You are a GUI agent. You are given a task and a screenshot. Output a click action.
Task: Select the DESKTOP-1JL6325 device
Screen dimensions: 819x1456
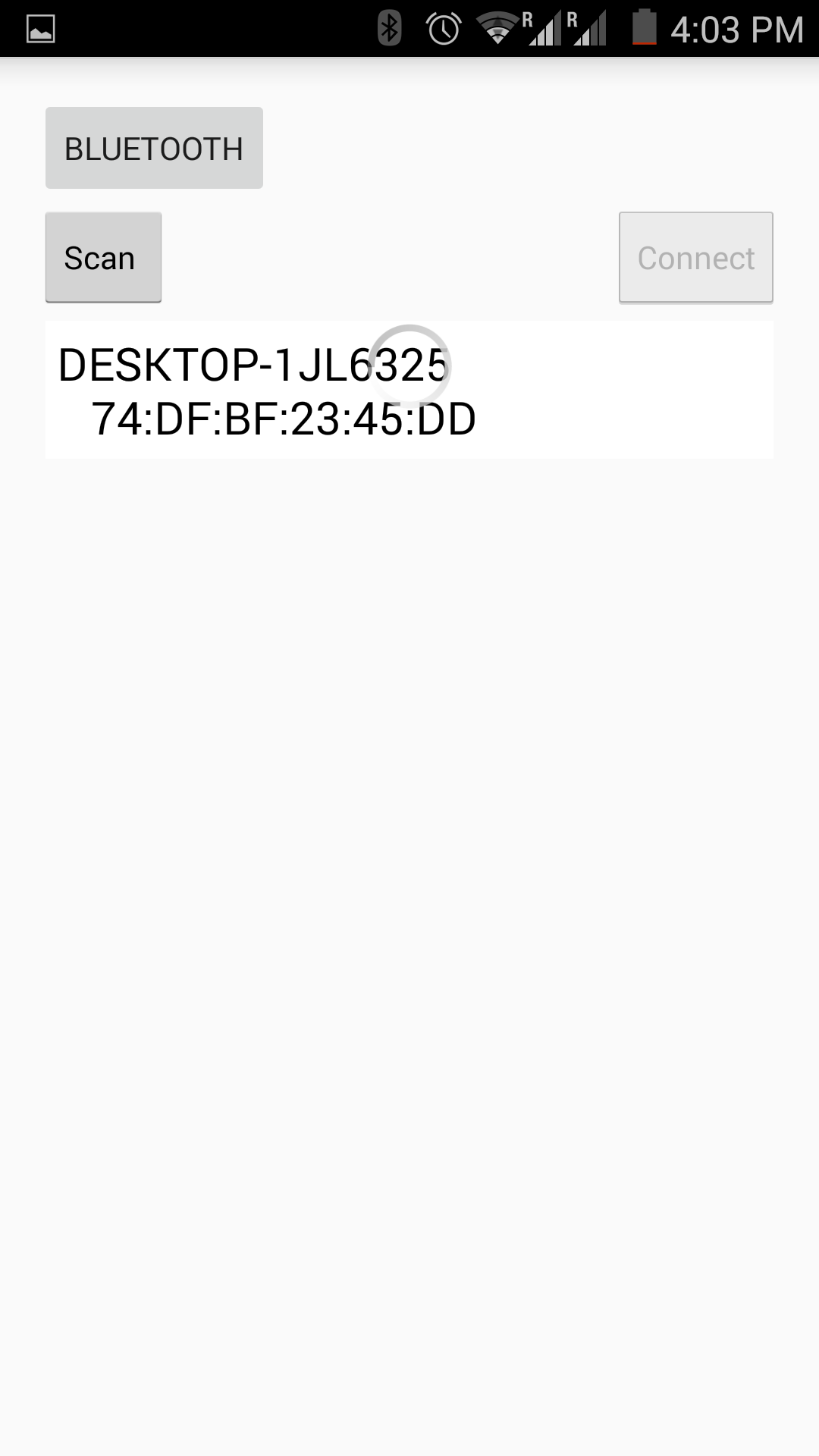click(x=409, y=390)
